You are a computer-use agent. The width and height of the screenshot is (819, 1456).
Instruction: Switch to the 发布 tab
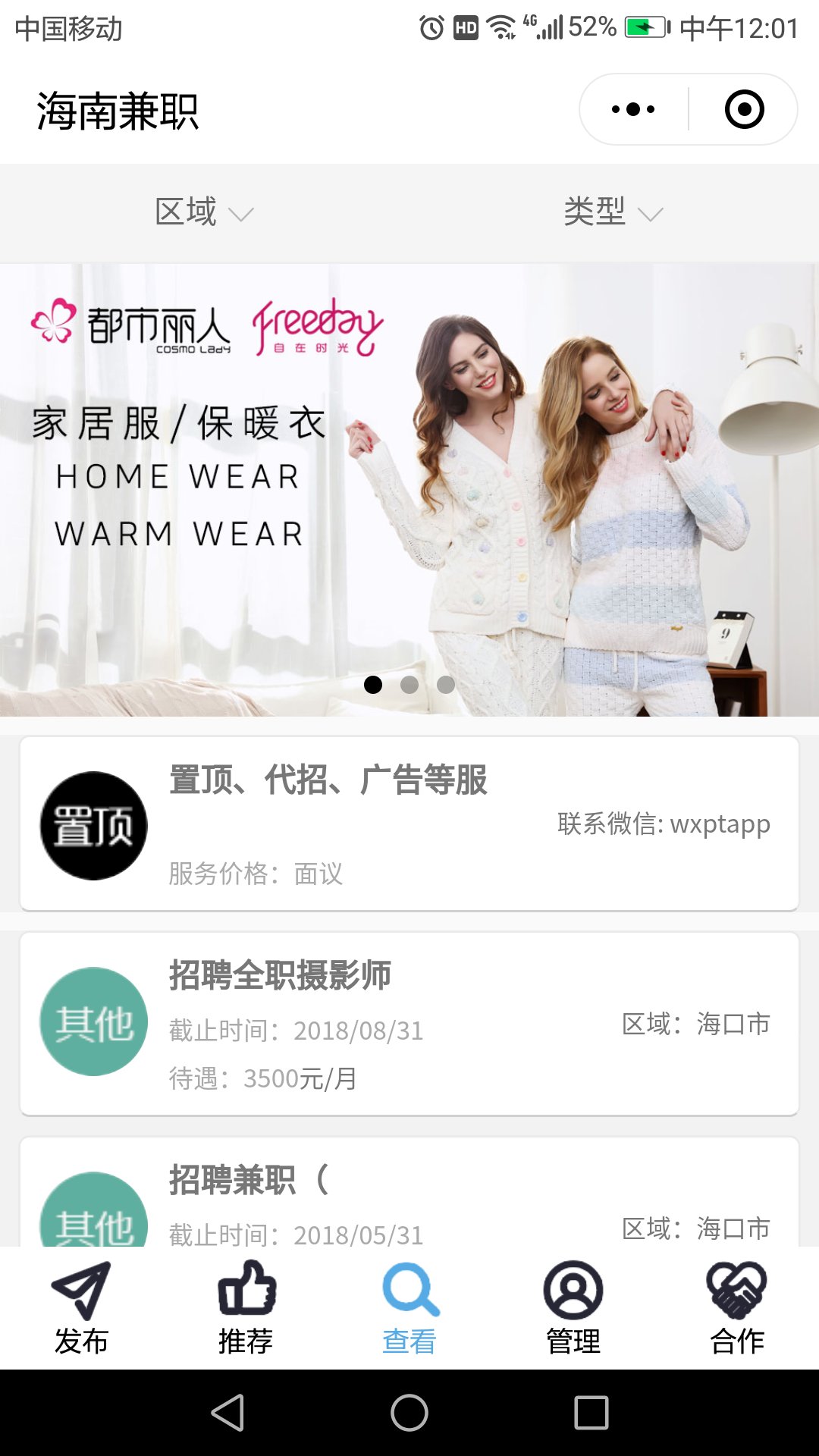[x=81, y=1308]
